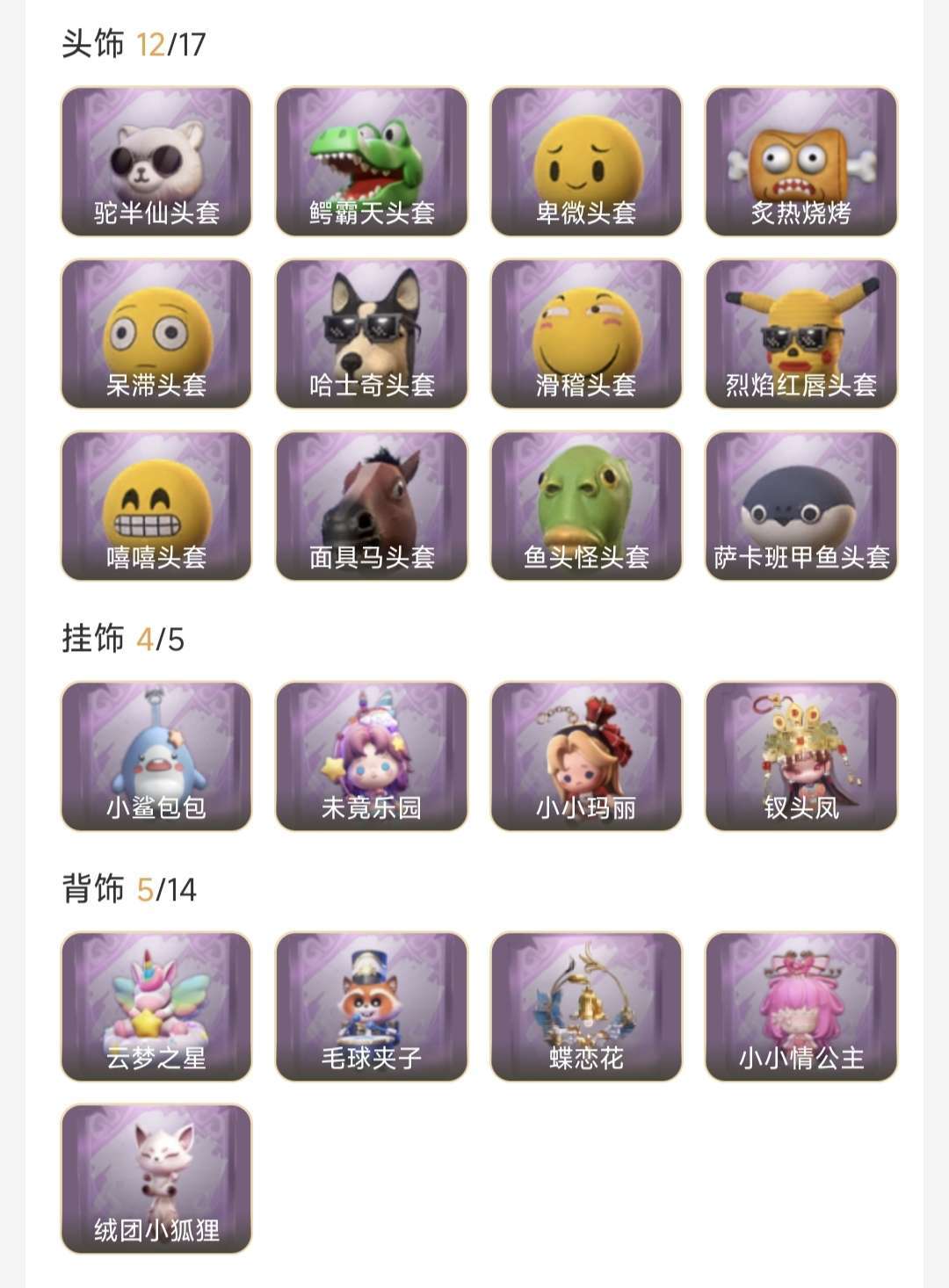Image resolution: width=949 pixels, height=1288 pixels.
Task: Tap the 炙热烧烤 headgear tile
Action: [800, 162]
